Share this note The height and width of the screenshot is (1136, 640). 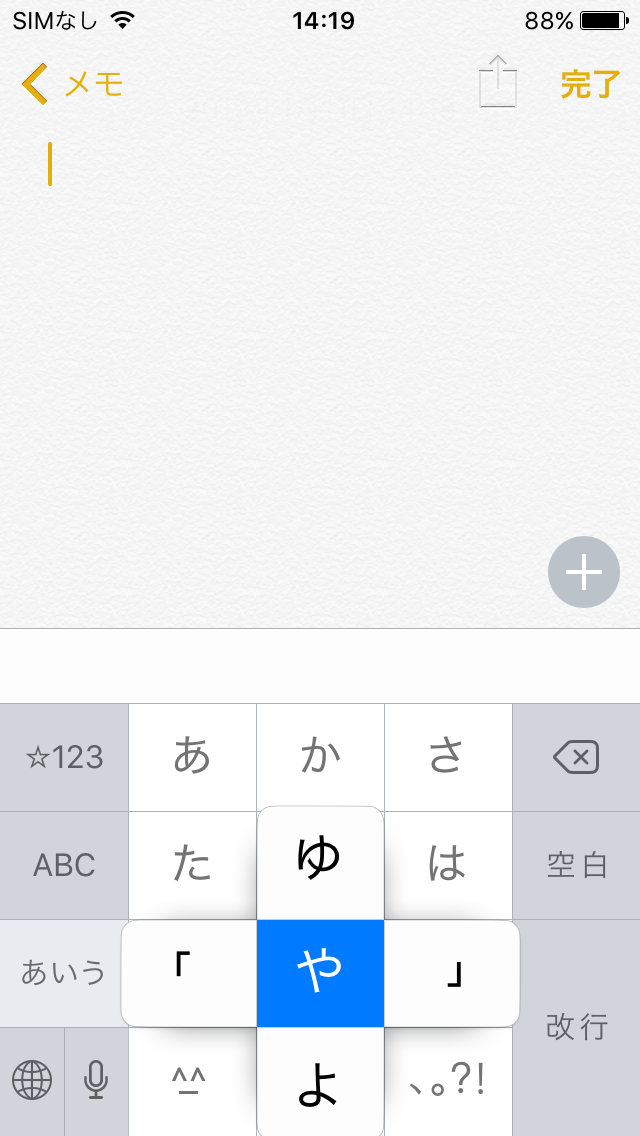pyautogui.click(x=498, y=82)
